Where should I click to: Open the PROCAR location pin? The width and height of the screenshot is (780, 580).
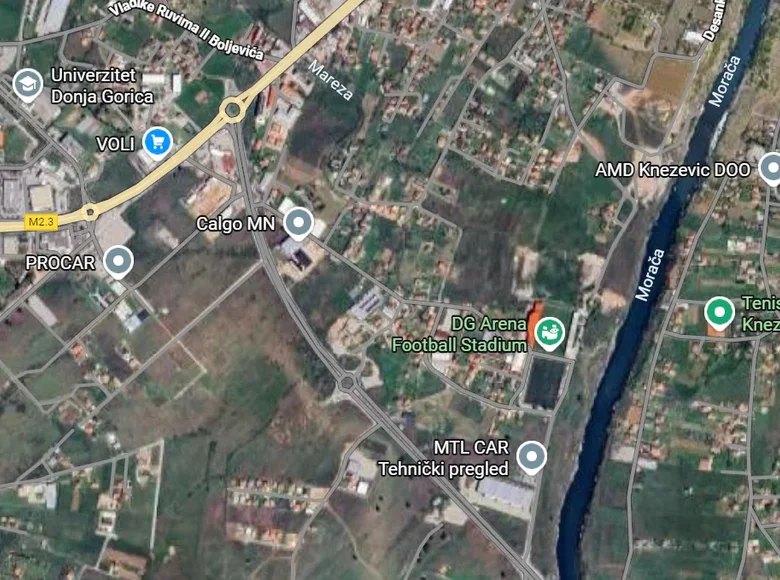click(x=119, y=262)
